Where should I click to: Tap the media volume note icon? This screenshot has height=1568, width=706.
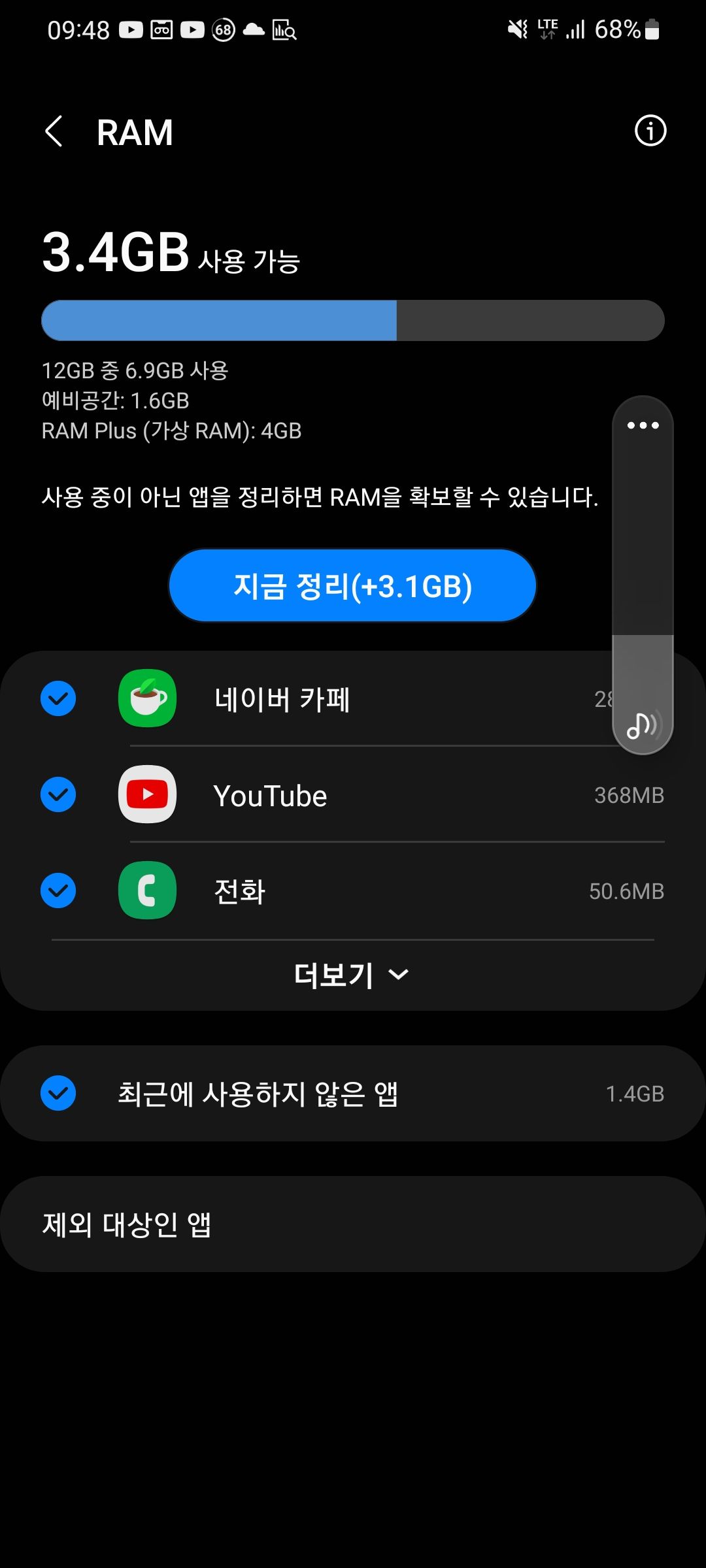tap(643, 725)
